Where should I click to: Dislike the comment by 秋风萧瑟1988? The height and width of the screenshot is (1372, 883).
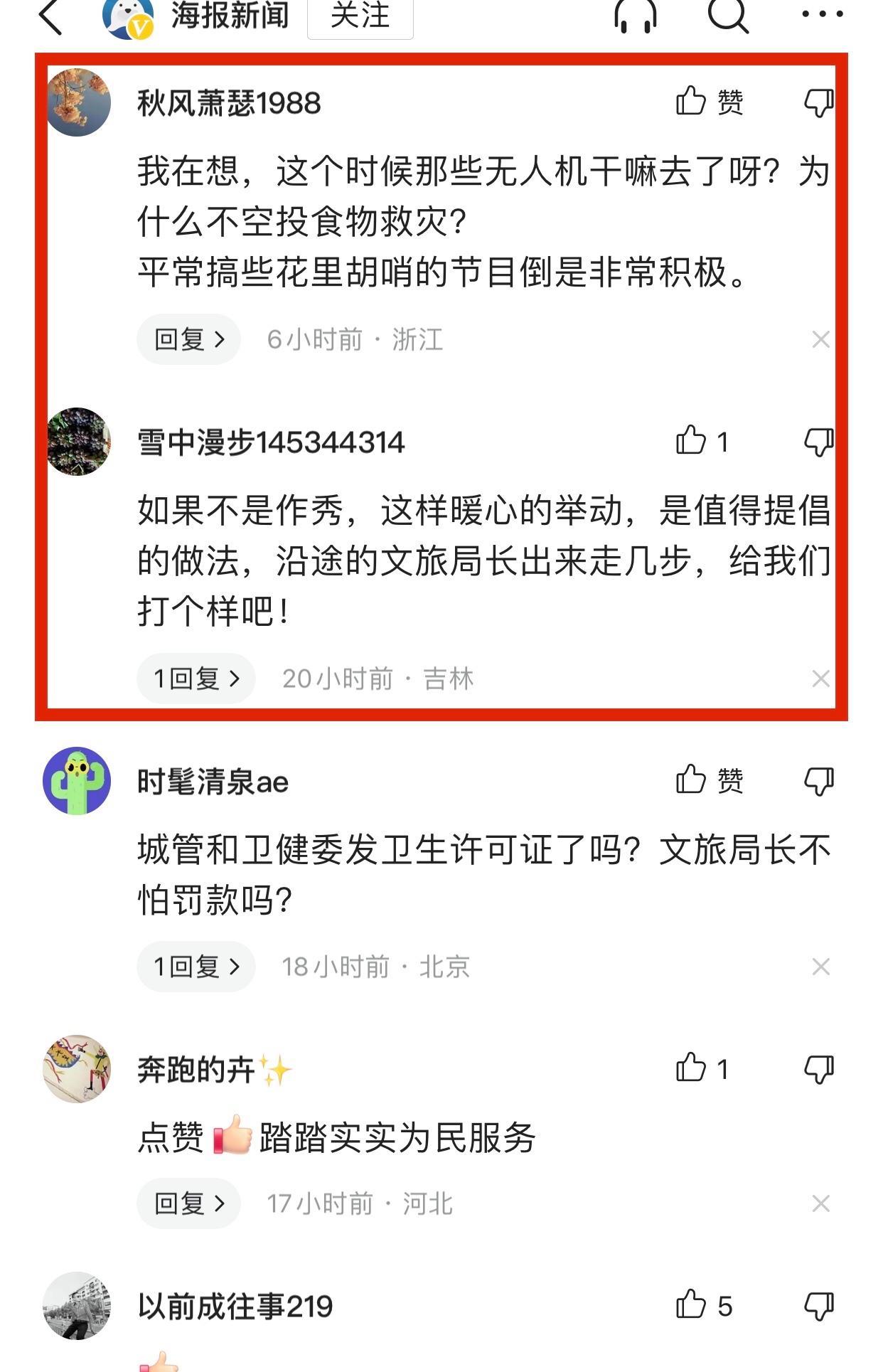(x=818, y=103)
